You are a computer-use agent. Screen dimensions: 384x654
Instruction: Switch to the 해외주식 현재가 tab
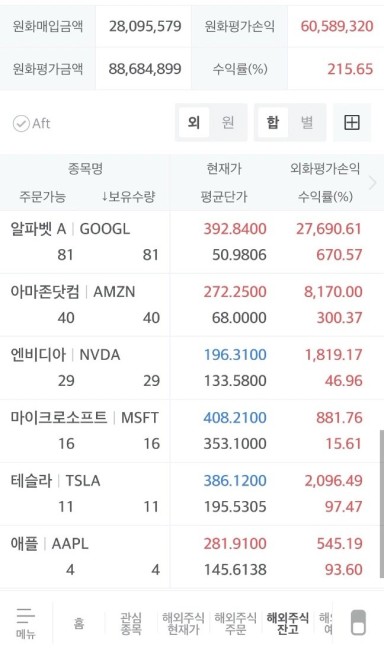click(183, 624)
